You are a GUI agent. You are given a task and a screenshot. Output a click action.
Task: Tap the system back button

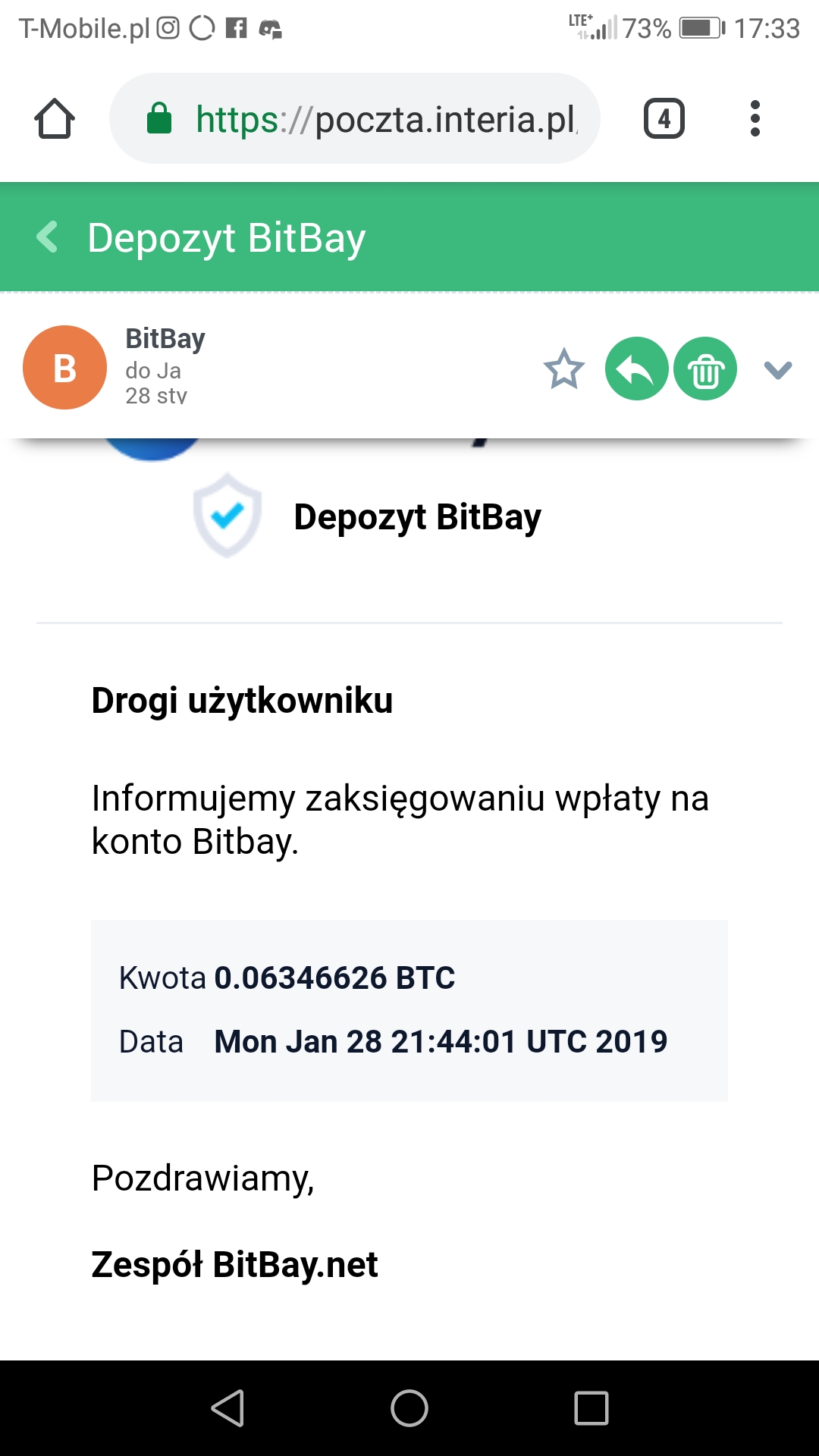click(x=227, y=1408)
